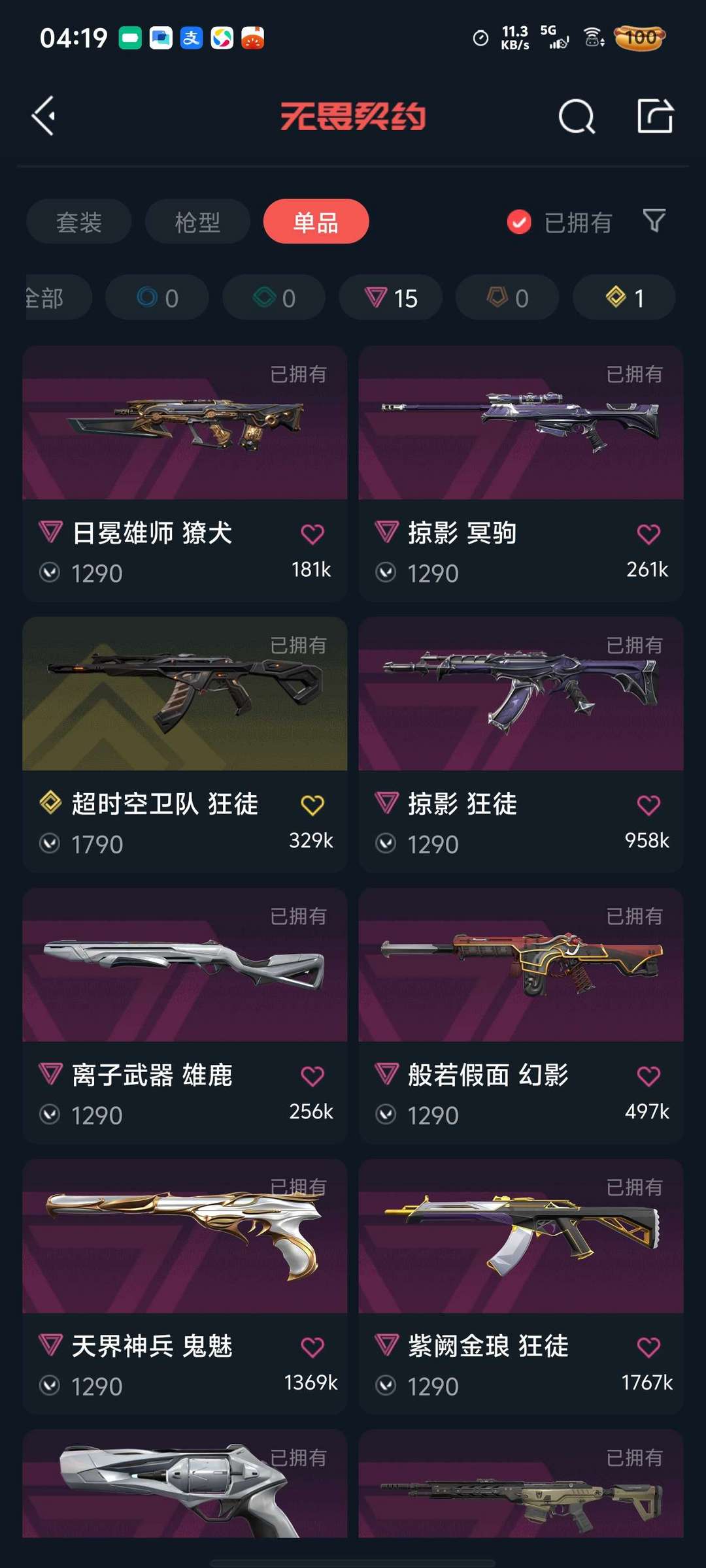This screenshot has height=1568, width=706.
Task: Select the 单品 tab
Action: pos(316,221)
